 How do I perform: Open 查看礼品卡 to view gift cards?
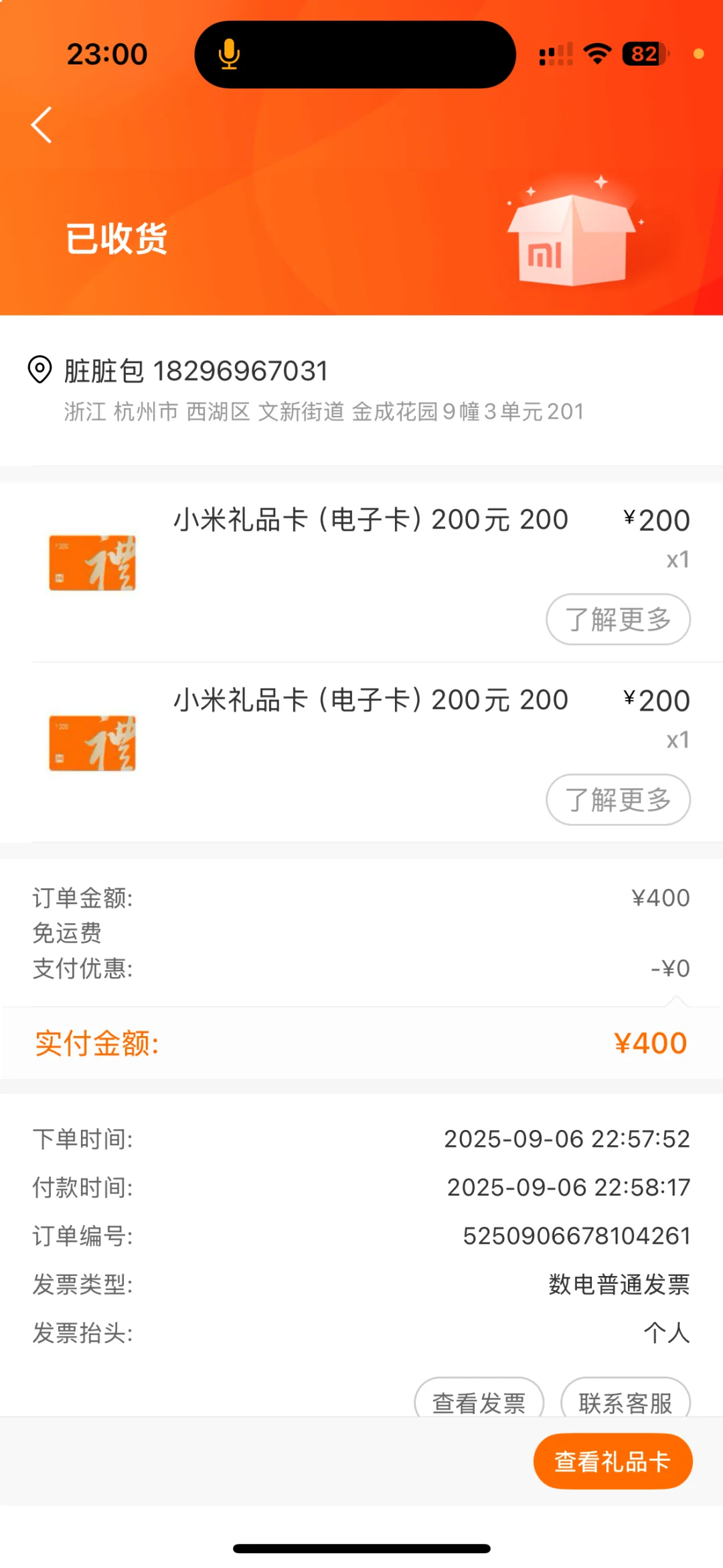pyautogui.click(x=613, y=1462)
